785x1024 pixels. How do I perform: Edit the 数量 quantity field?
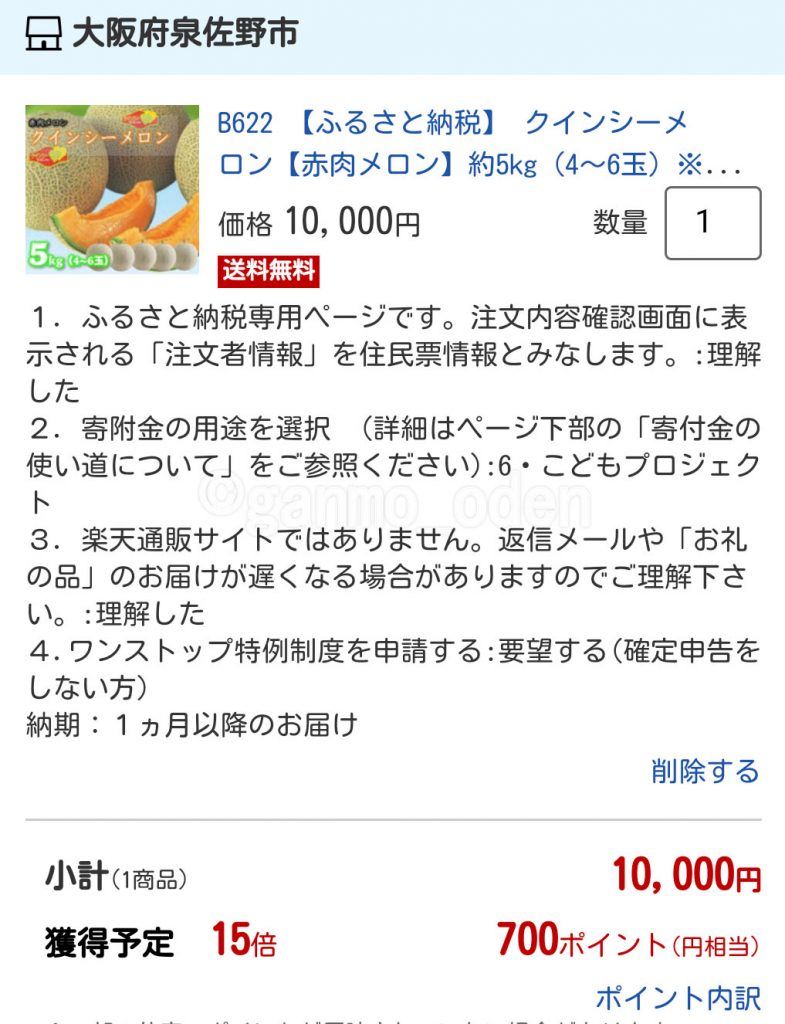tap(713, 223)
